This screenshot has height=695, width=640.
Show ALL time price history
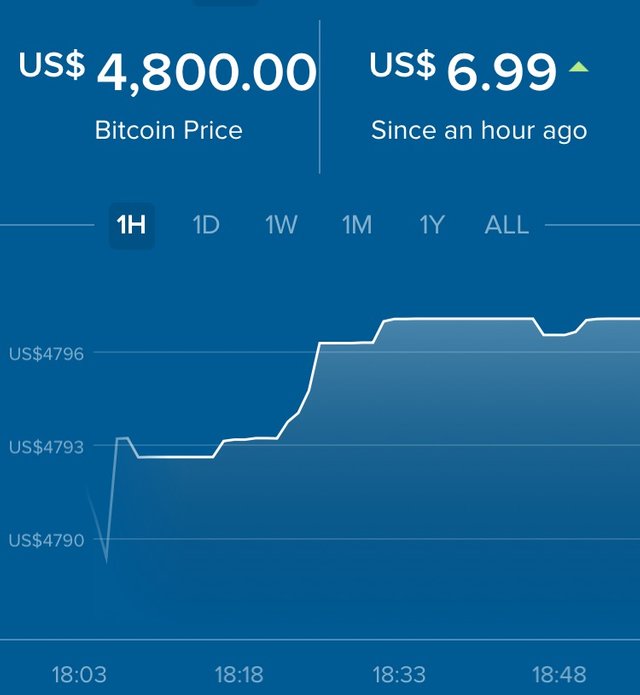pyautogui.click(x=506, y=226)
